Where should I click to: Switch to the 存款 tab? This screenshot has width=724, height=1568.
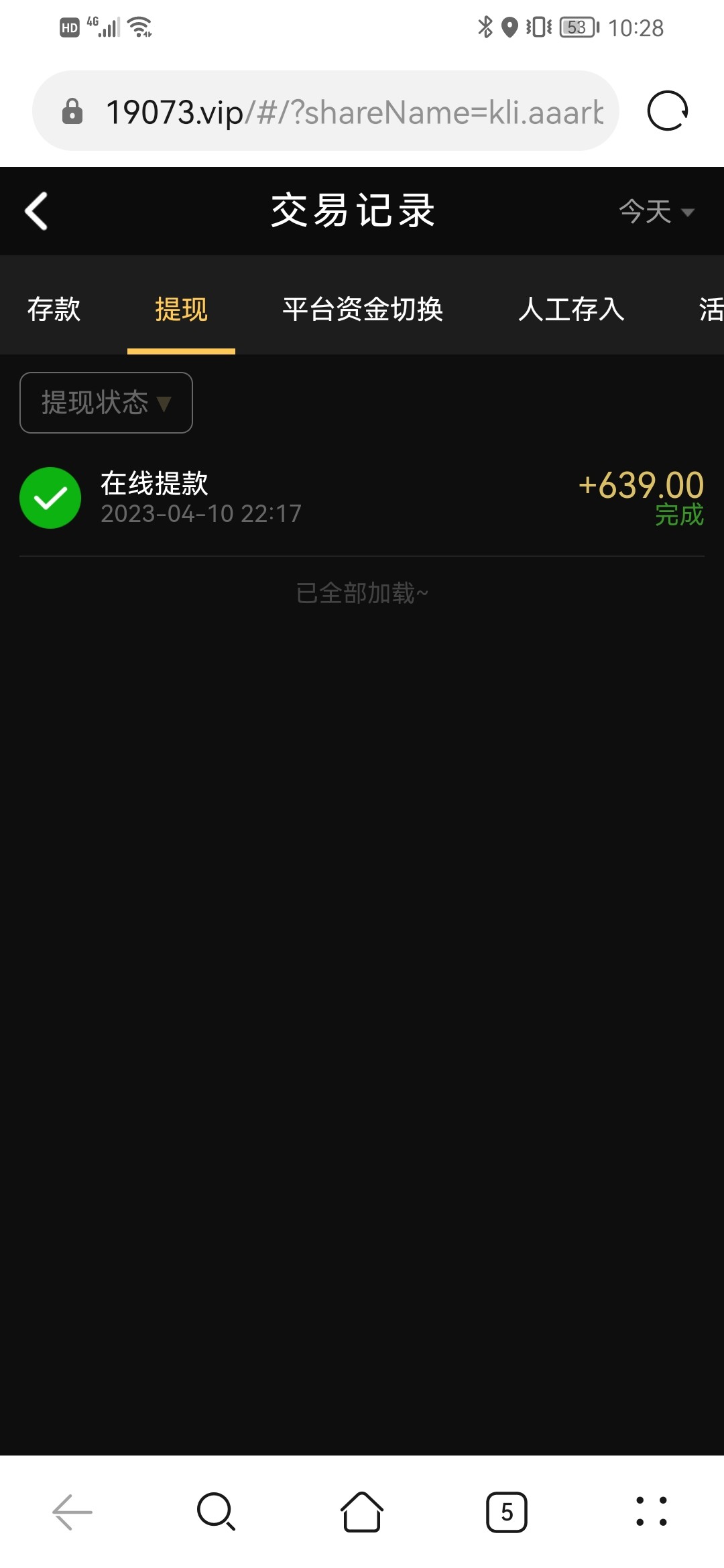54,310
